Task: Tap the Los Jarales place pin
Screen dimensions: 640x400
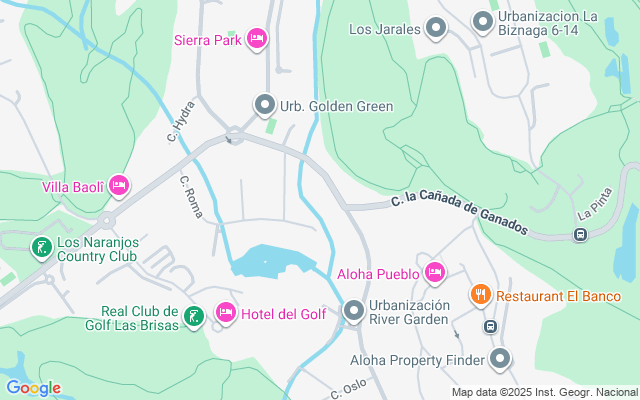Action: click(435, 29)
